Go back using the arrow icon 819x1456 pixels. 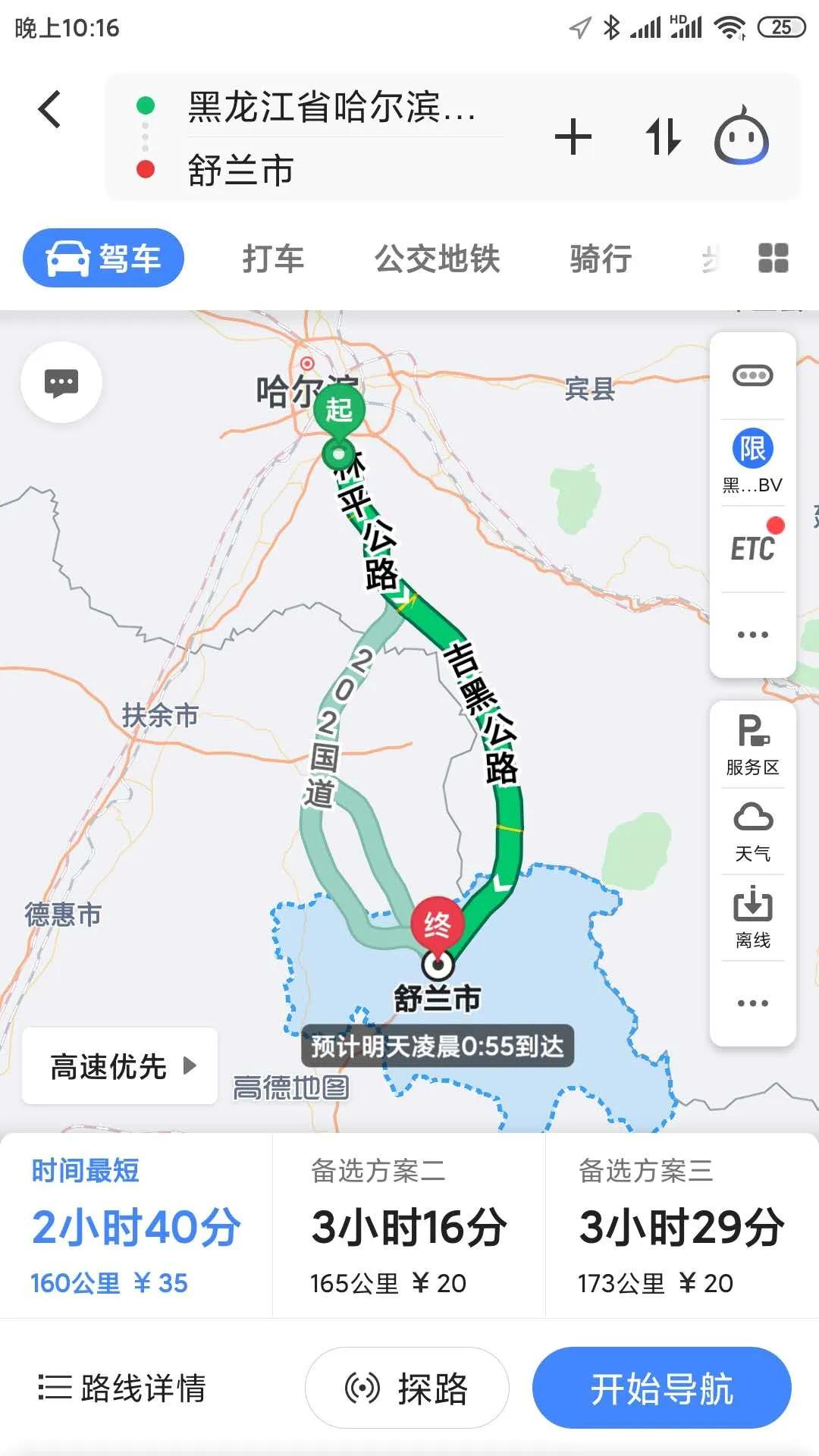(x=50, y=109)
